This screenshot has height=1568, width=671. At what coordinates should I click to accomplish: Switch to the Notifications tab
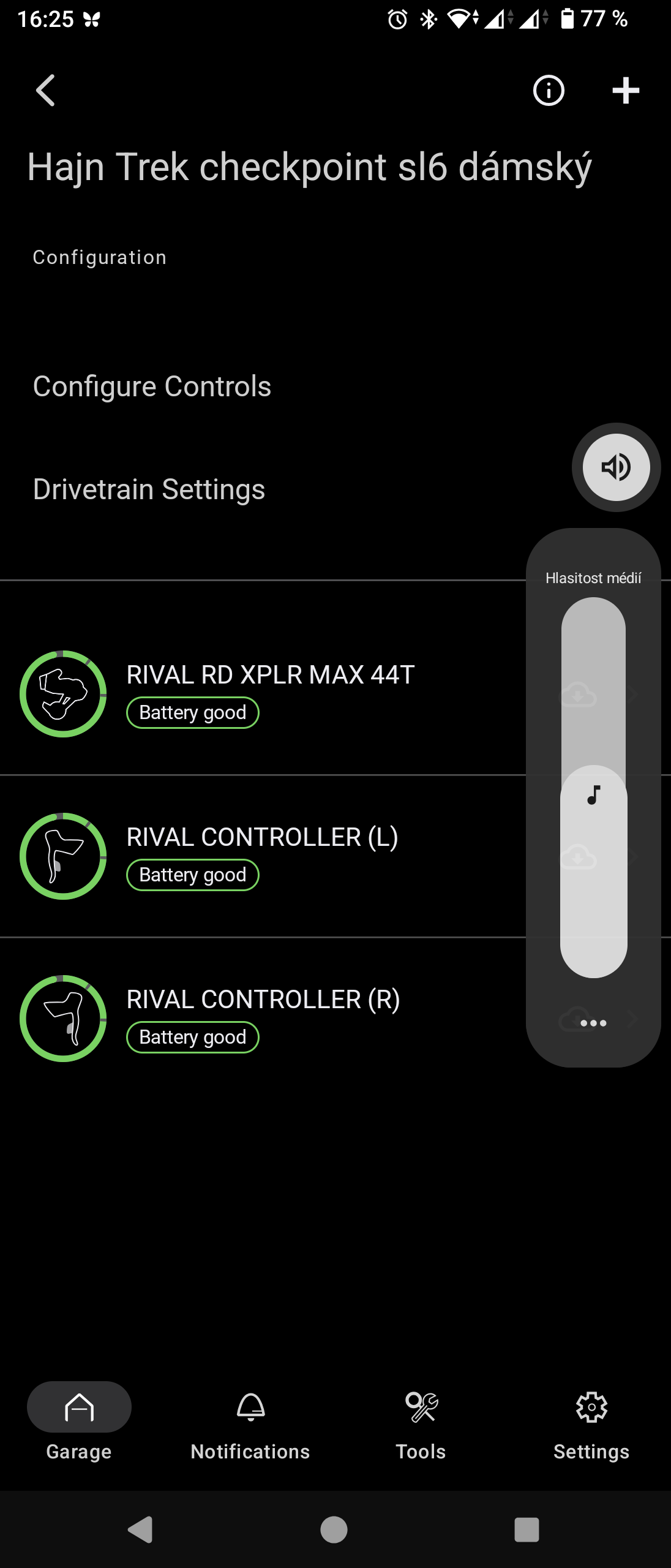[250, 1422]
